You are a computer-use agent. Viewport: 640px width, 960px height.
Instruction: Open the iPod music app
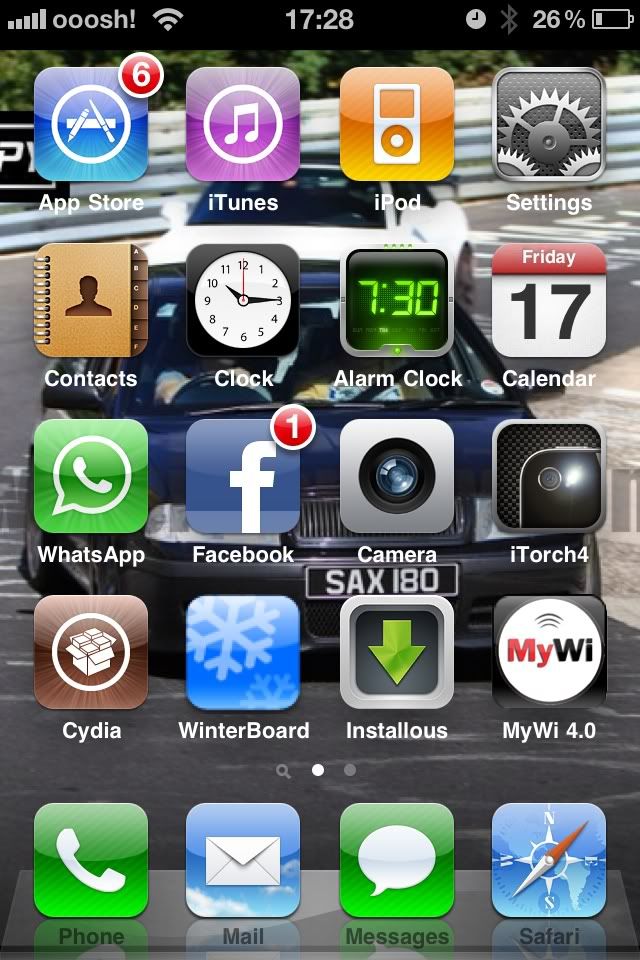pos(396,125)
